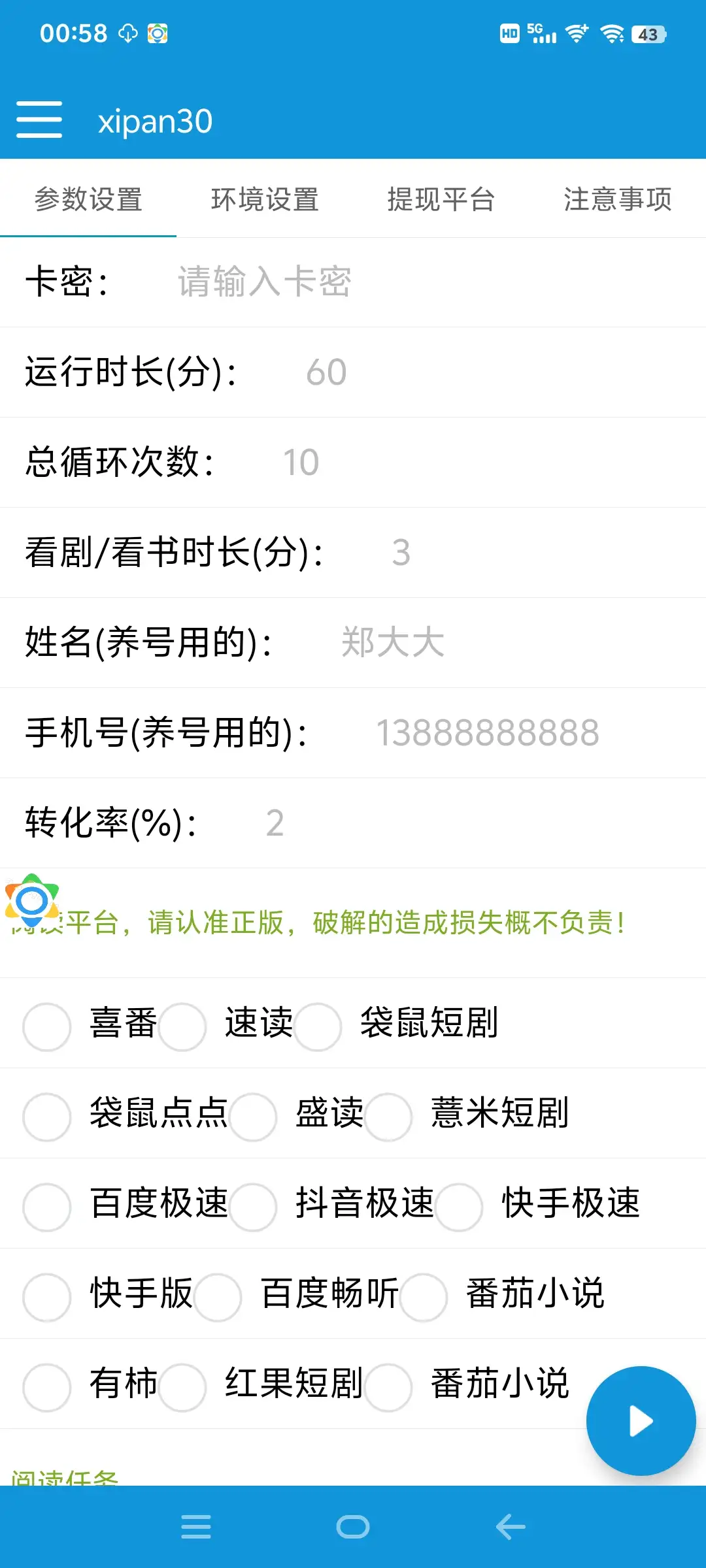Tap the blue play floating action button

[x=641, y=1420]
